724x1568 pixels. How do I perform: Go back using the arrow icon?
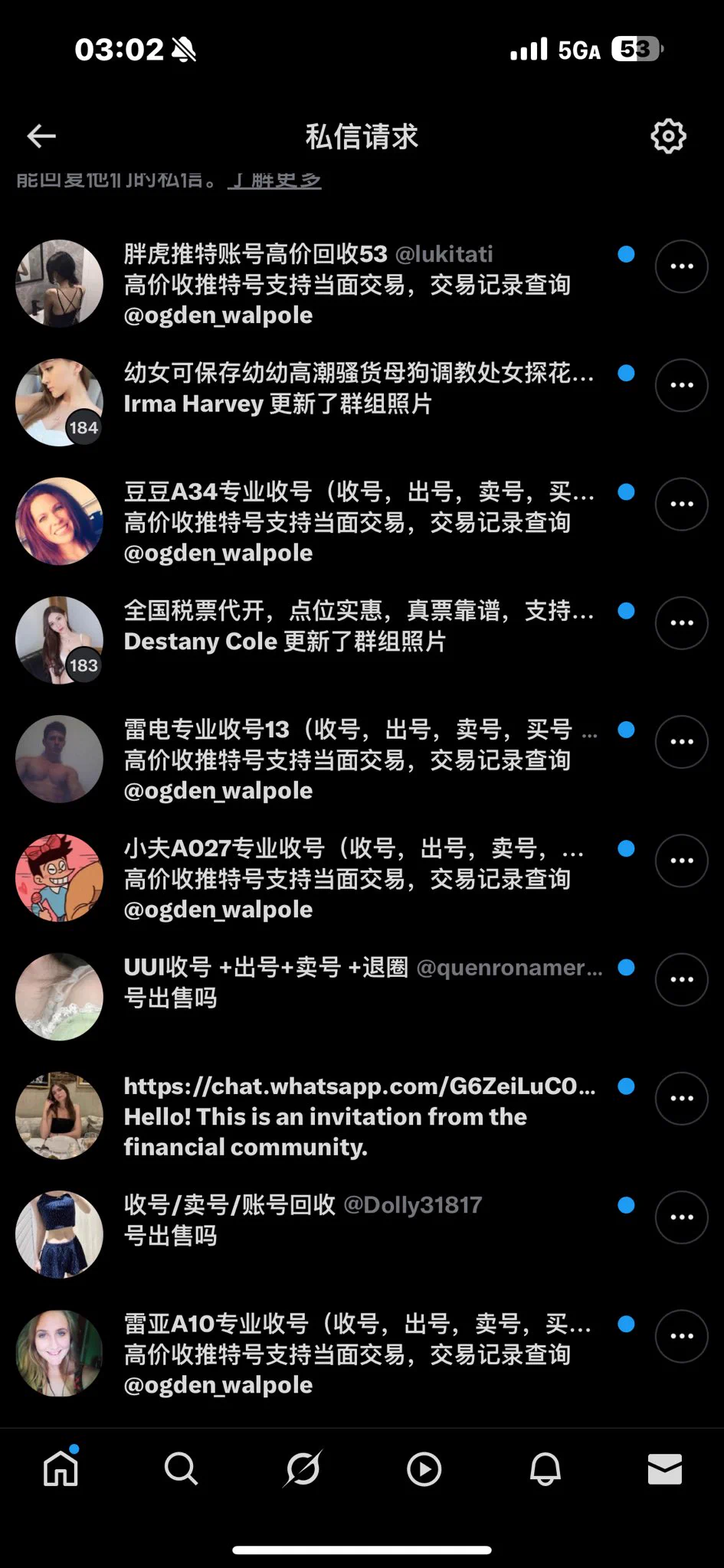coord(41,136)
